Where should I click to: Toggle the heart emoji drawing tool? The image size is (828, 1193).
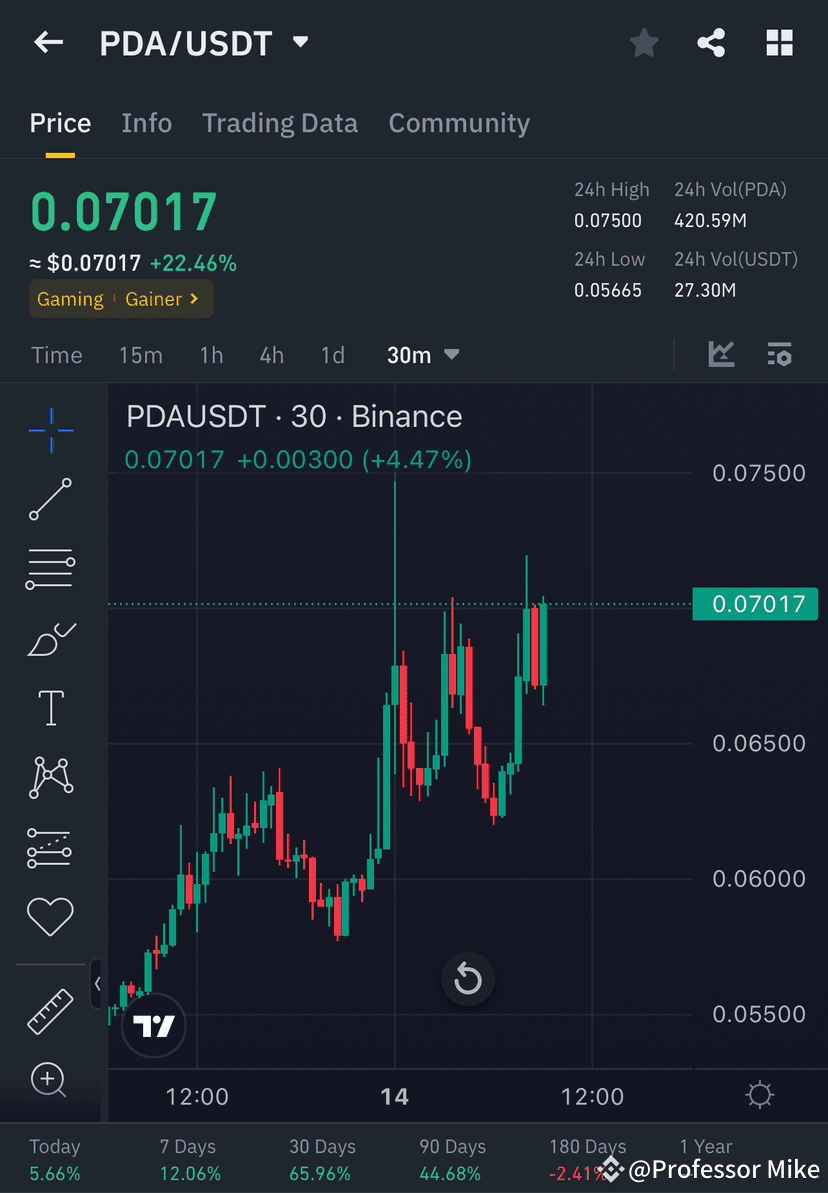pyautogui.click(x=50, y=916)
